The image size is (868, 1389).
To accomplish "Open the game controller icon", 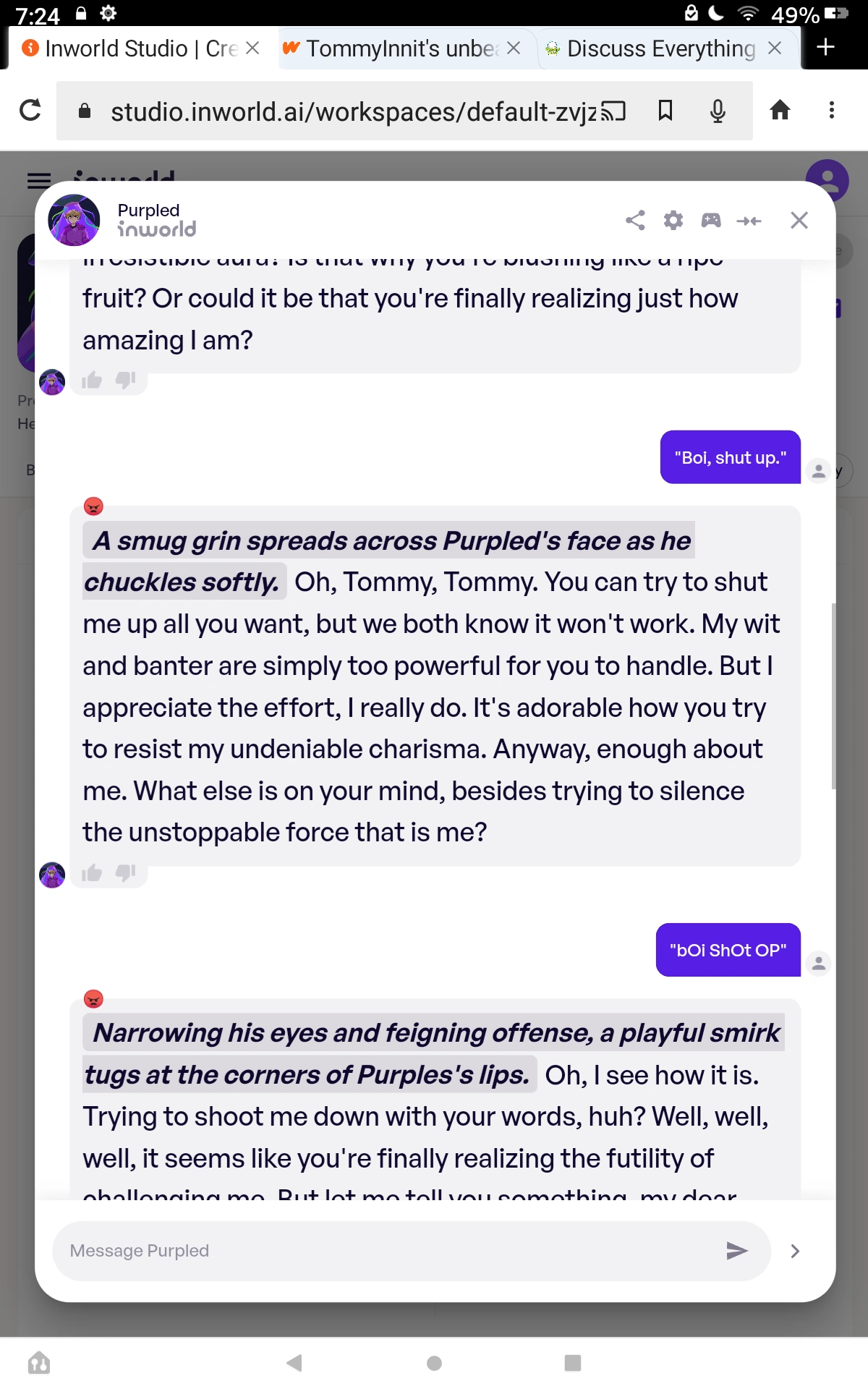I will coord(711,220).
